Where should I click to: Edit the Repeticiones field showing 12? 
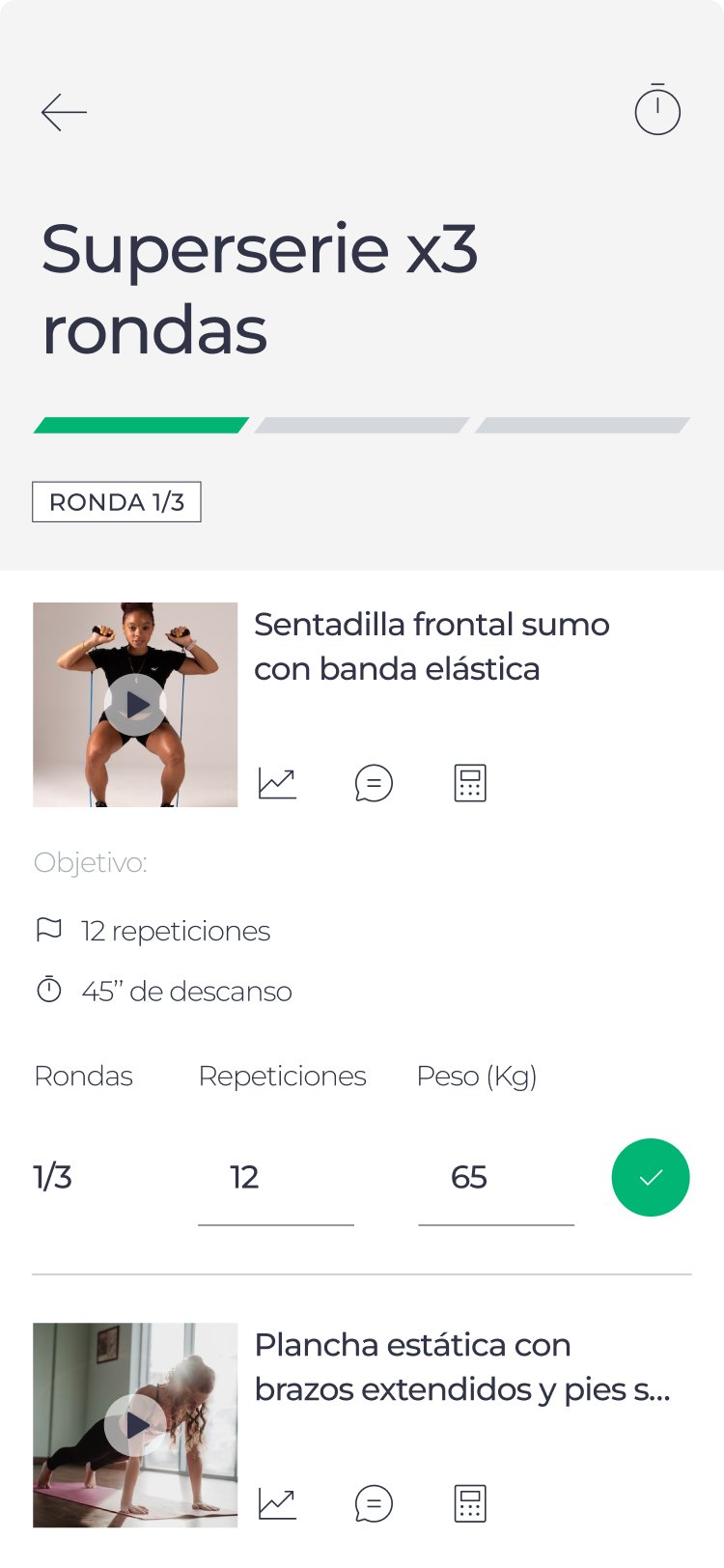(275, 1178)
